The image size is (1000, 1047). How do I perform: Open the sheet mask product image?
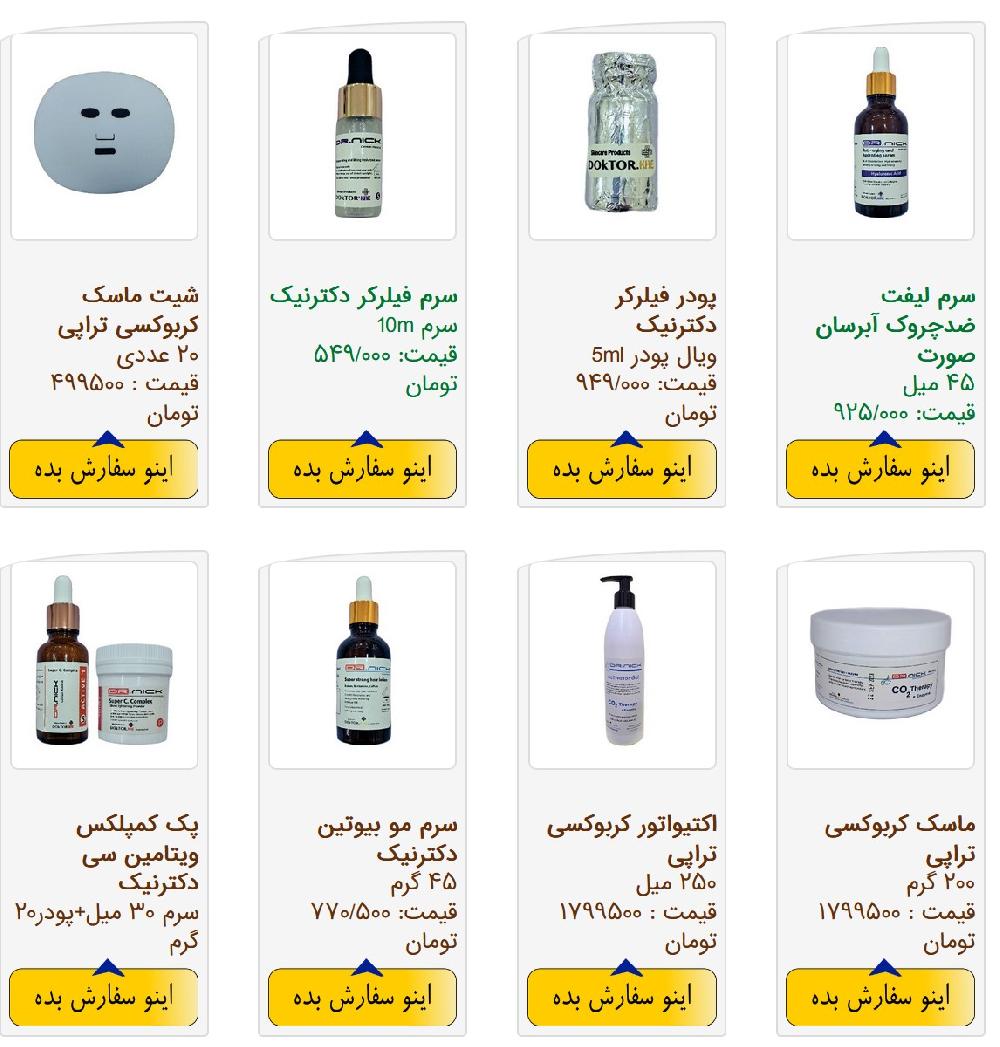(104, 137)
